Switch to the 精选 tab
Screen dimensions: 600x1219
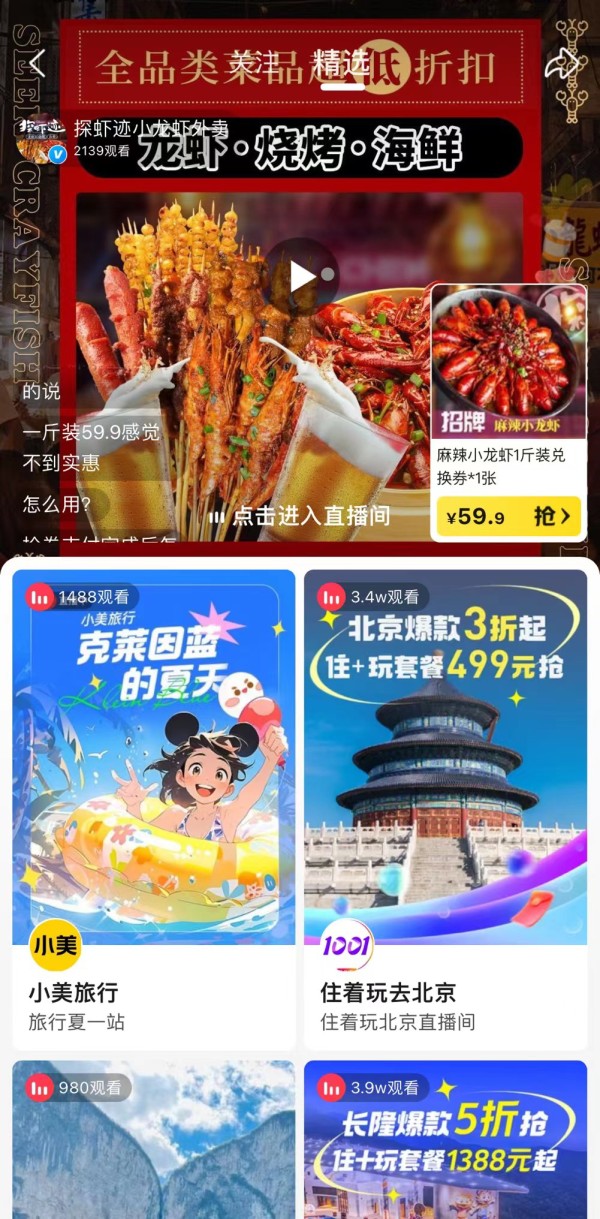(x=341, y=63)
